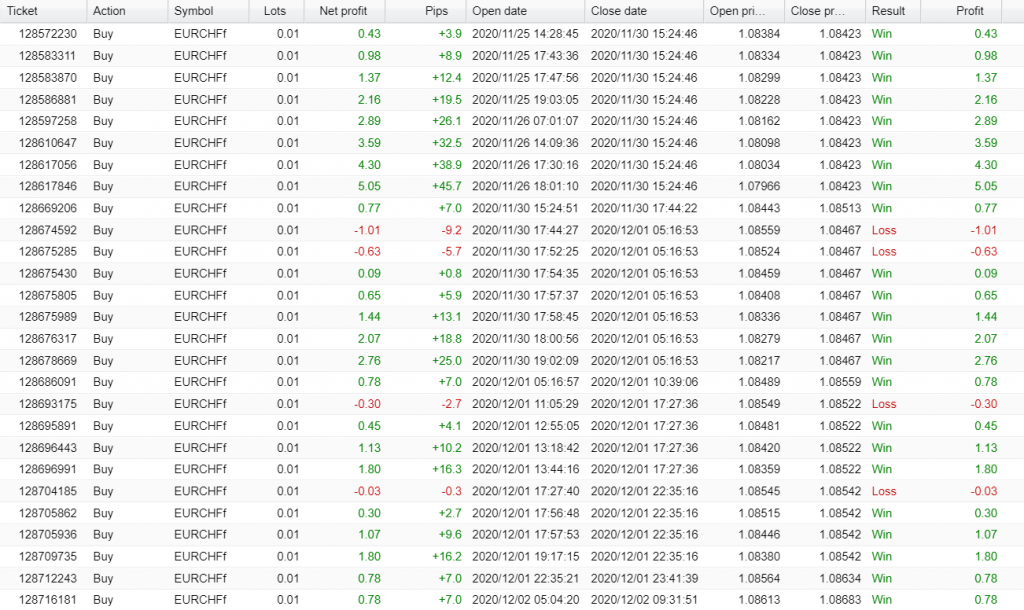Image resolution: width=1024 pixels, height=610 pixels.
Task: Sort the table by Ticket column
Action: click(x=22, y=11)
